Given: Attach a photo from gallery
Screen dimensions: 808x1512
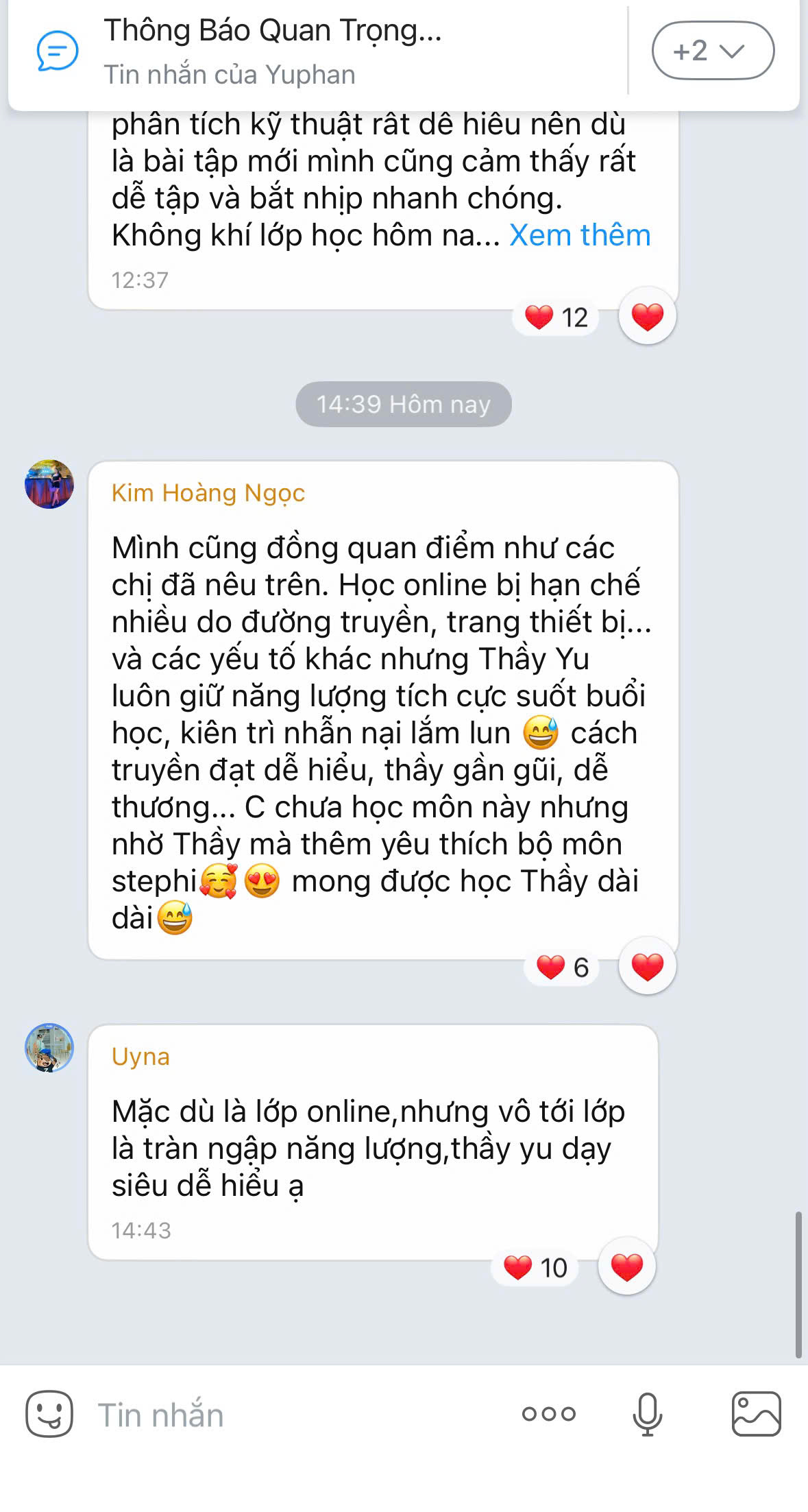Looking at the screenshot, I should pos(756,1414).
